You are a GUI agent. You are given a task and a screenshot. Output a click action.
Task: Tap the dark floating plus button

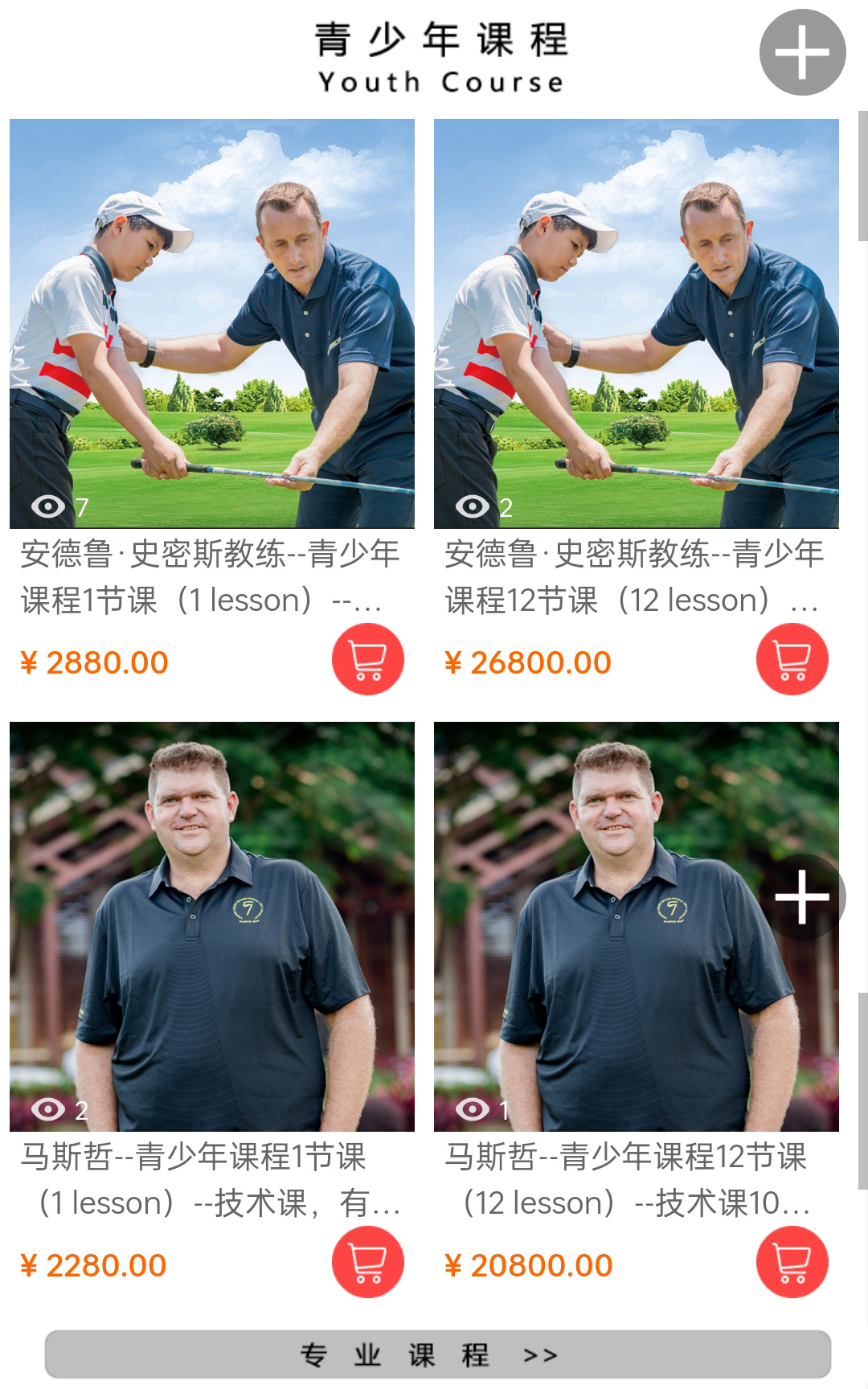tap(802, 896)
